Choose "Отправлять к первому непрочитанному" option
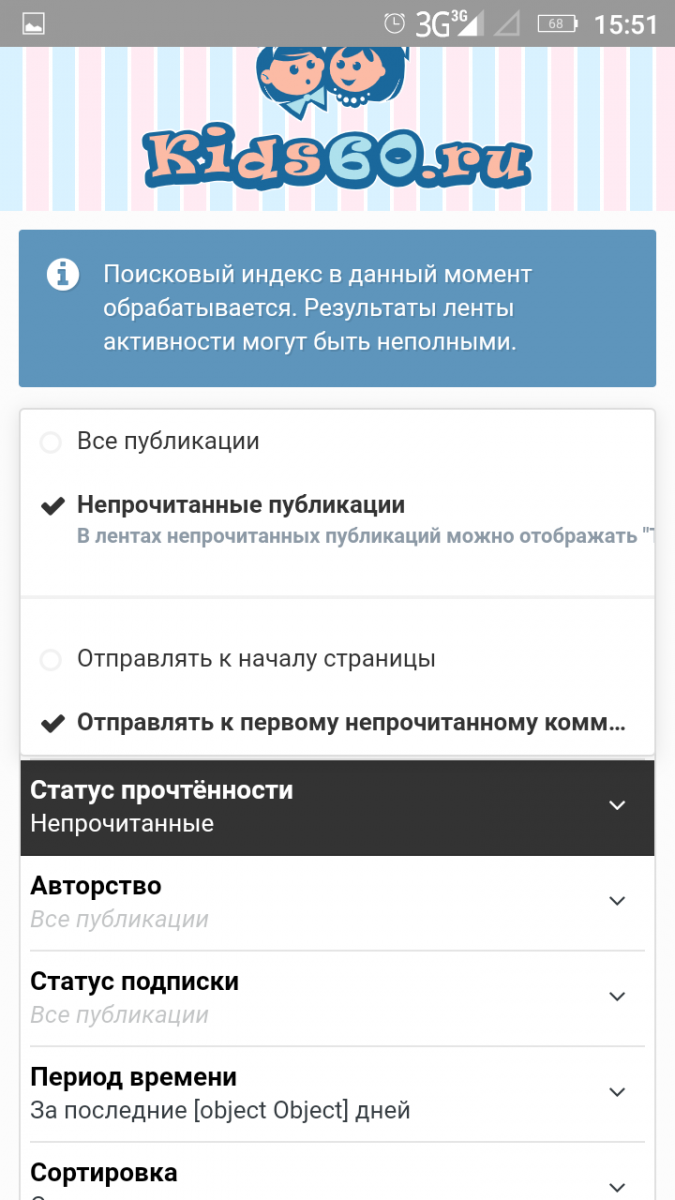675x1200 pixels. (337, 723)
